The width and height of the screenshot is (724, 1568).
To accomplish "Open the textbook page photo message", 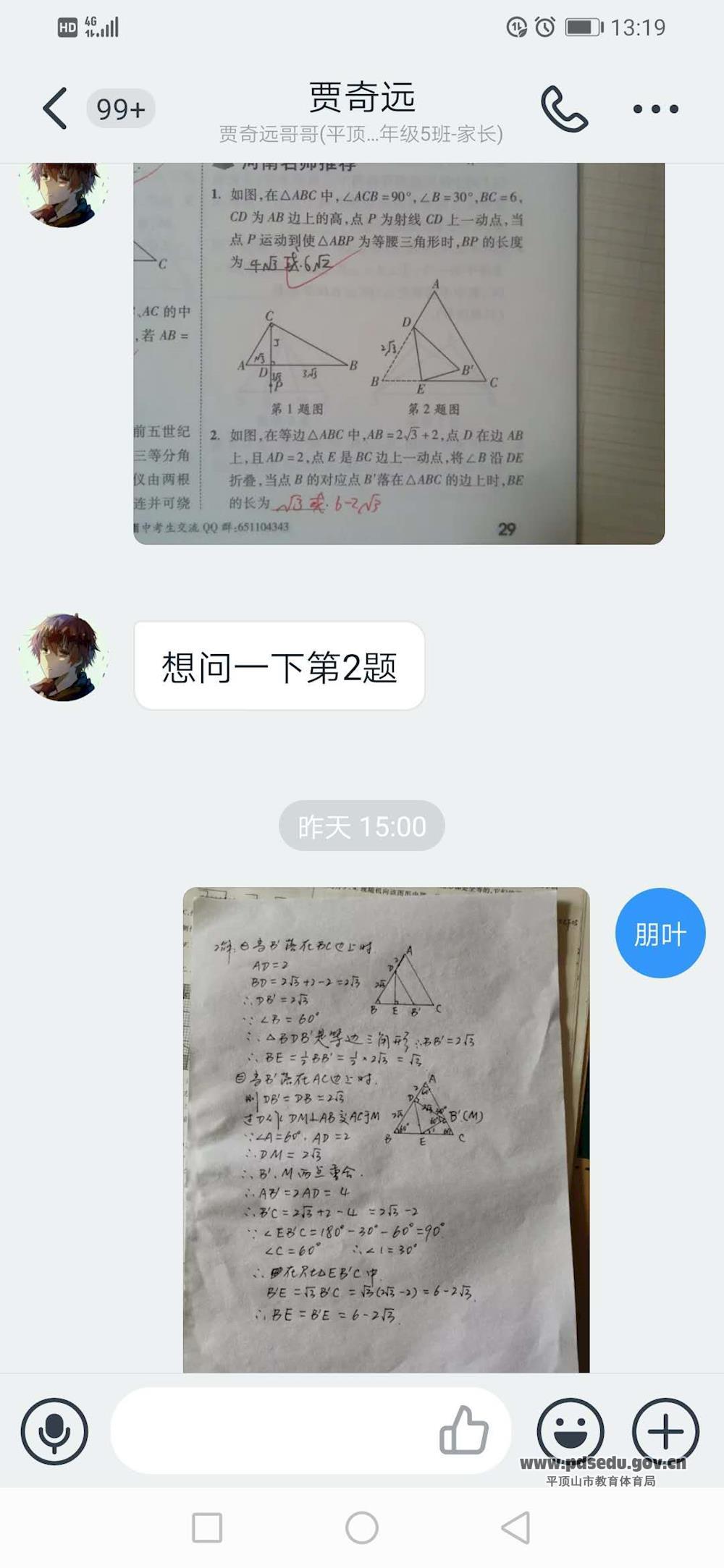I will pyautogui.click(x=398, y=353).
